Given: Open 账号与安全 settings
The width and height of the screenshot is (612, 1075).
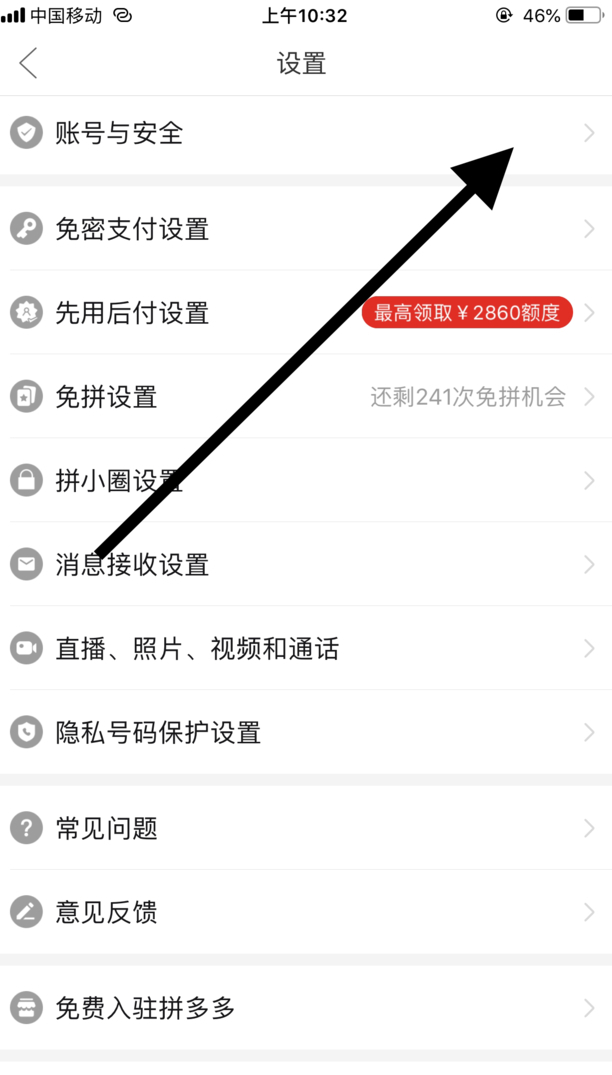Looking at the screenshot, I should pos(306,134).
